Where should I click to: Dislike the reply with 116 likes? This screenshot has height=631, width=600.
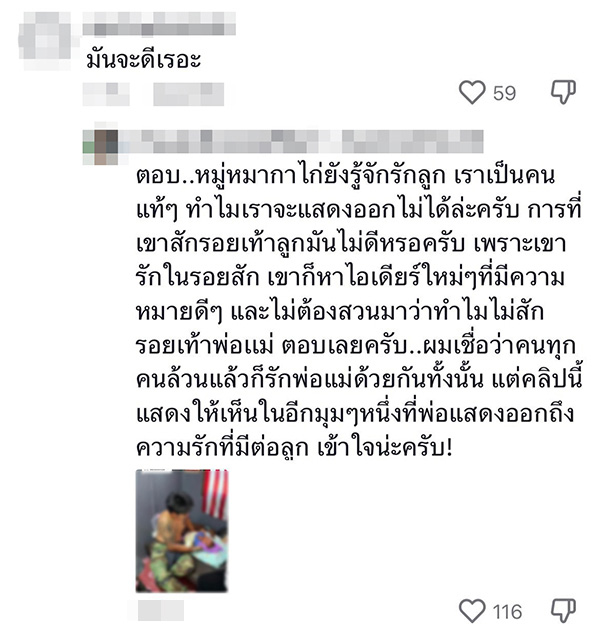(x=563, y=609)
